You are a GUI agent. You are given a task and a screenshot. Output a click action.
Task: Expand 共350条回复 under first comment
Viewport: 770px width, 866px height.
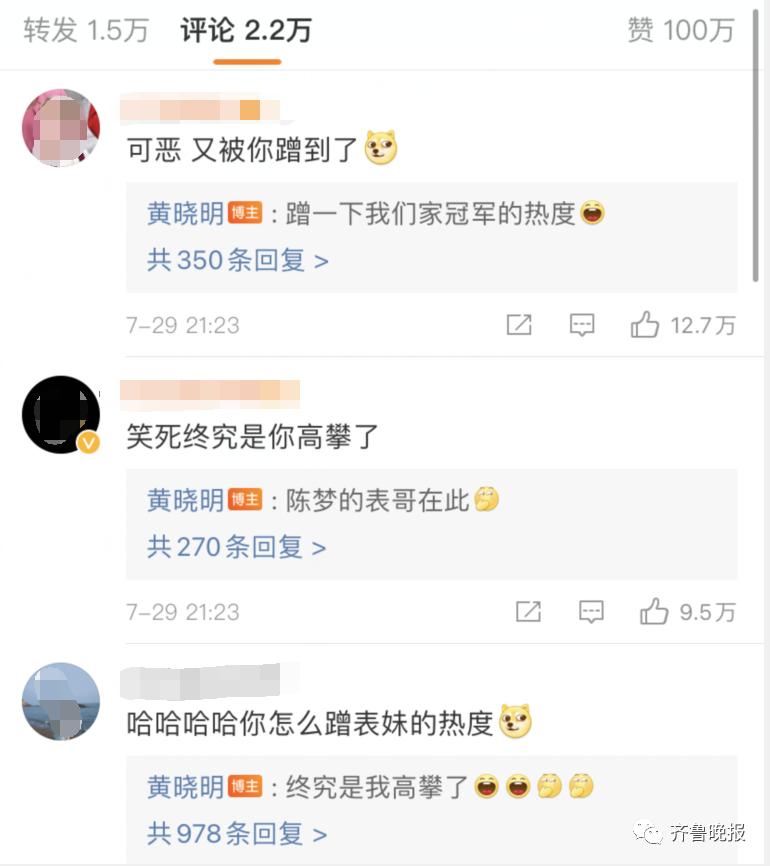tap(238, 260)
